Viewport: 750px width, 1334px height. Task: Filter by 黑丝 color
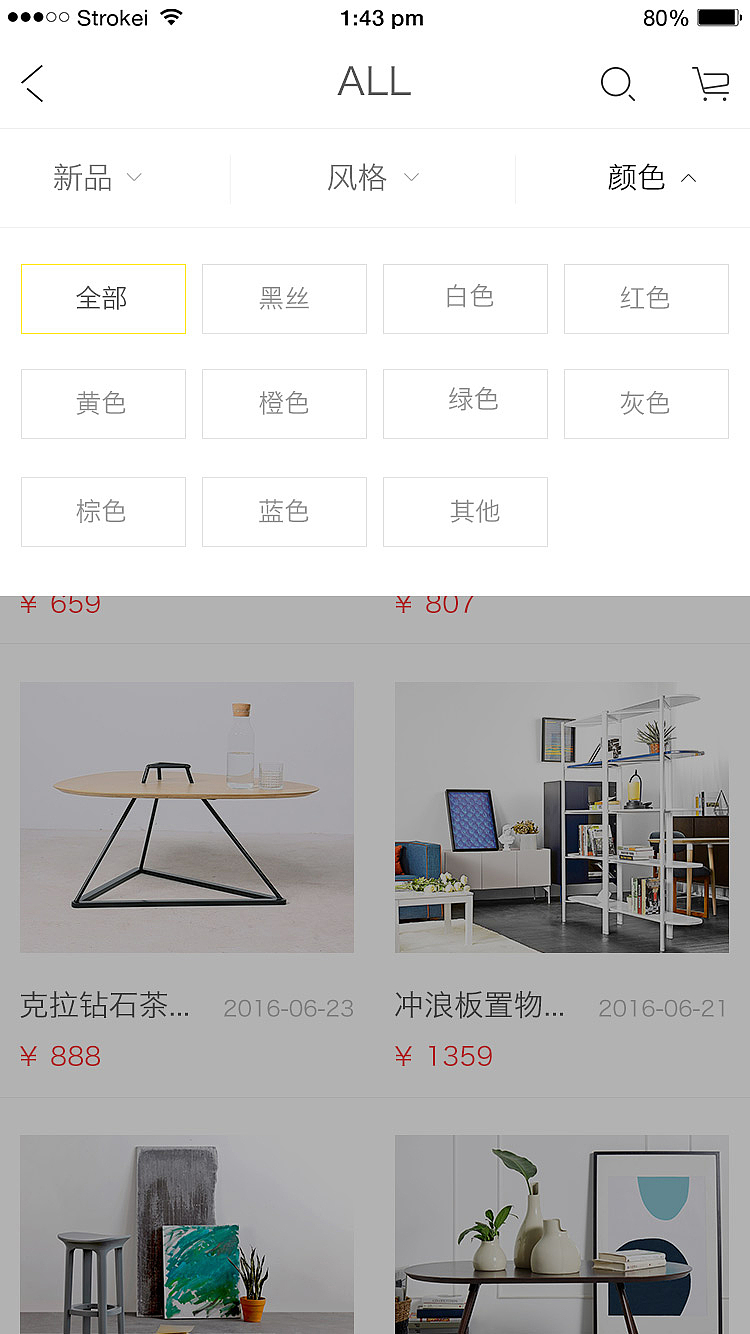pos(284,299)
